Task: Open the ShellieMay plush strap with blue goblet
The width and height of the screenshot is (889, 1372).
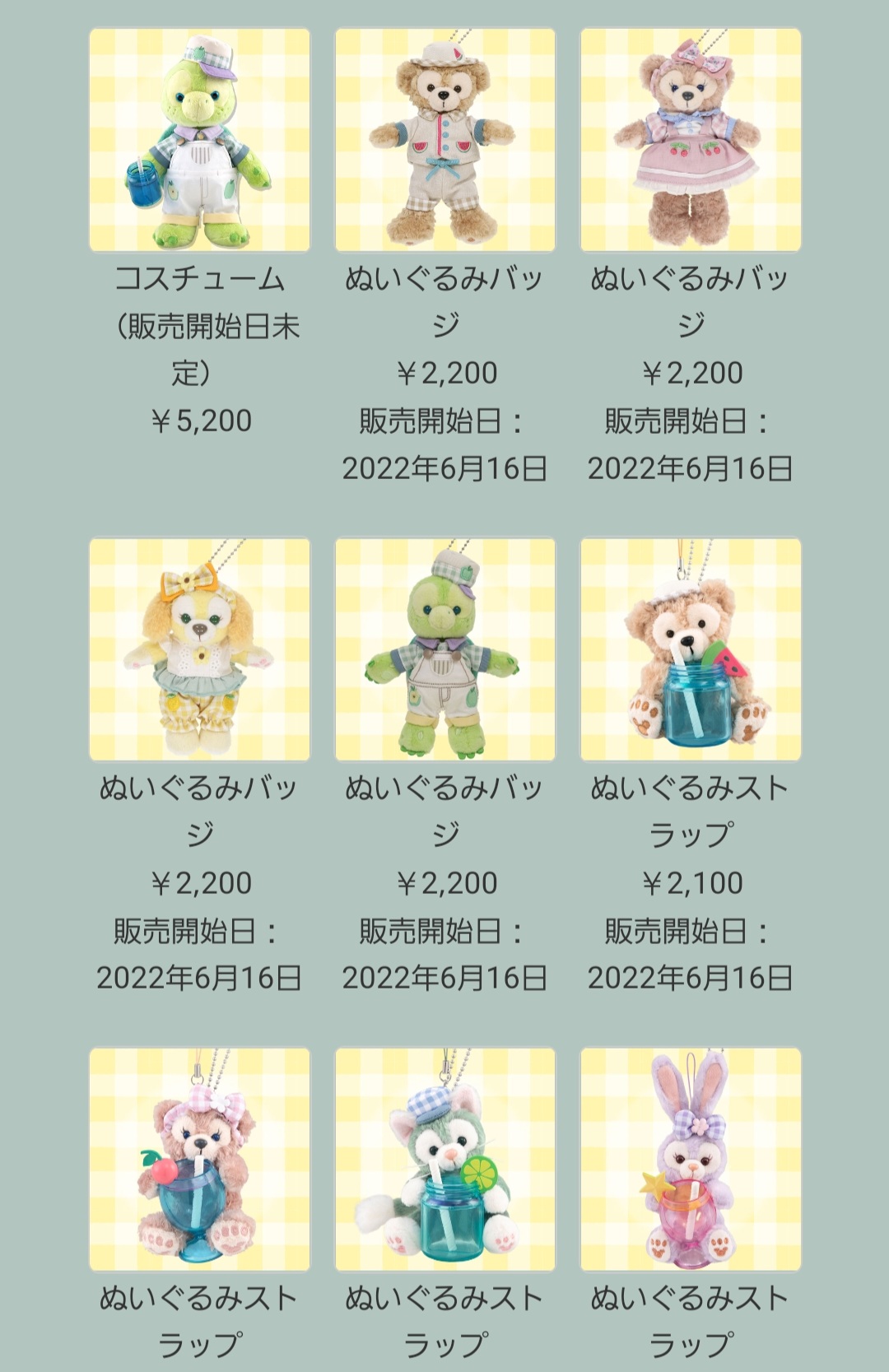Action: tap(200, 1160)
